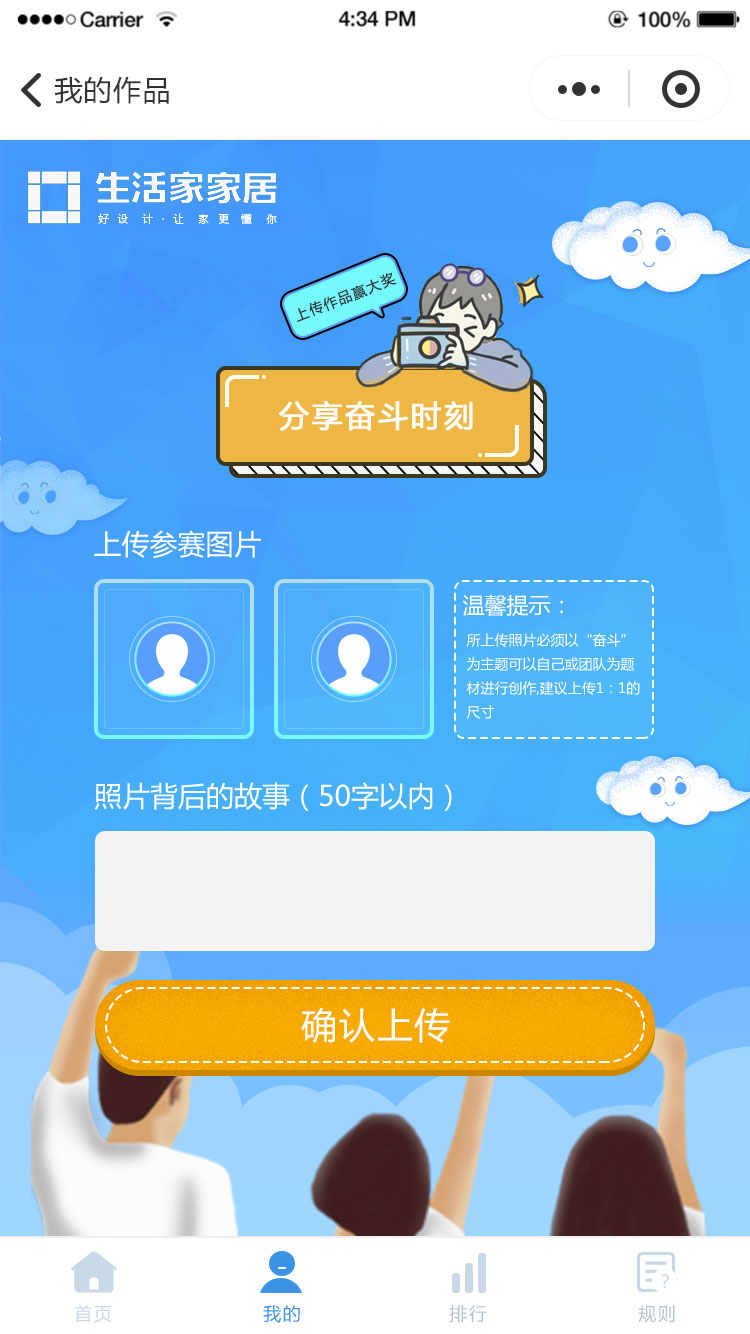
Task: Open the mini program more-options menu
Action: [579, 90]
